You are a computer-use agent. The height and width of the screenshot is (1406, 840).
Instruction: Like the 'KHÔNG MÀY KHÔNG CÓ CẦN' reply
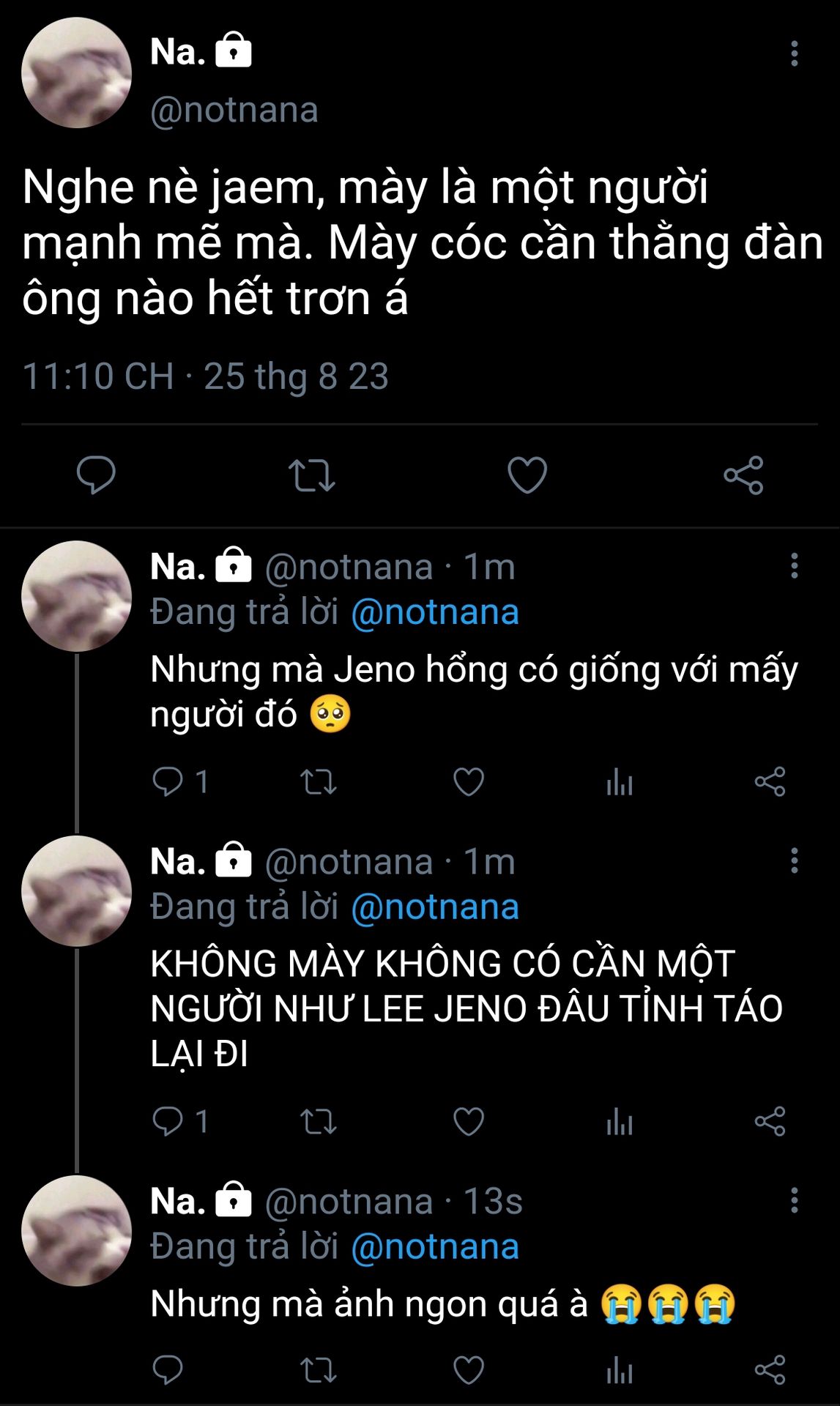(x=469, y=1121)
